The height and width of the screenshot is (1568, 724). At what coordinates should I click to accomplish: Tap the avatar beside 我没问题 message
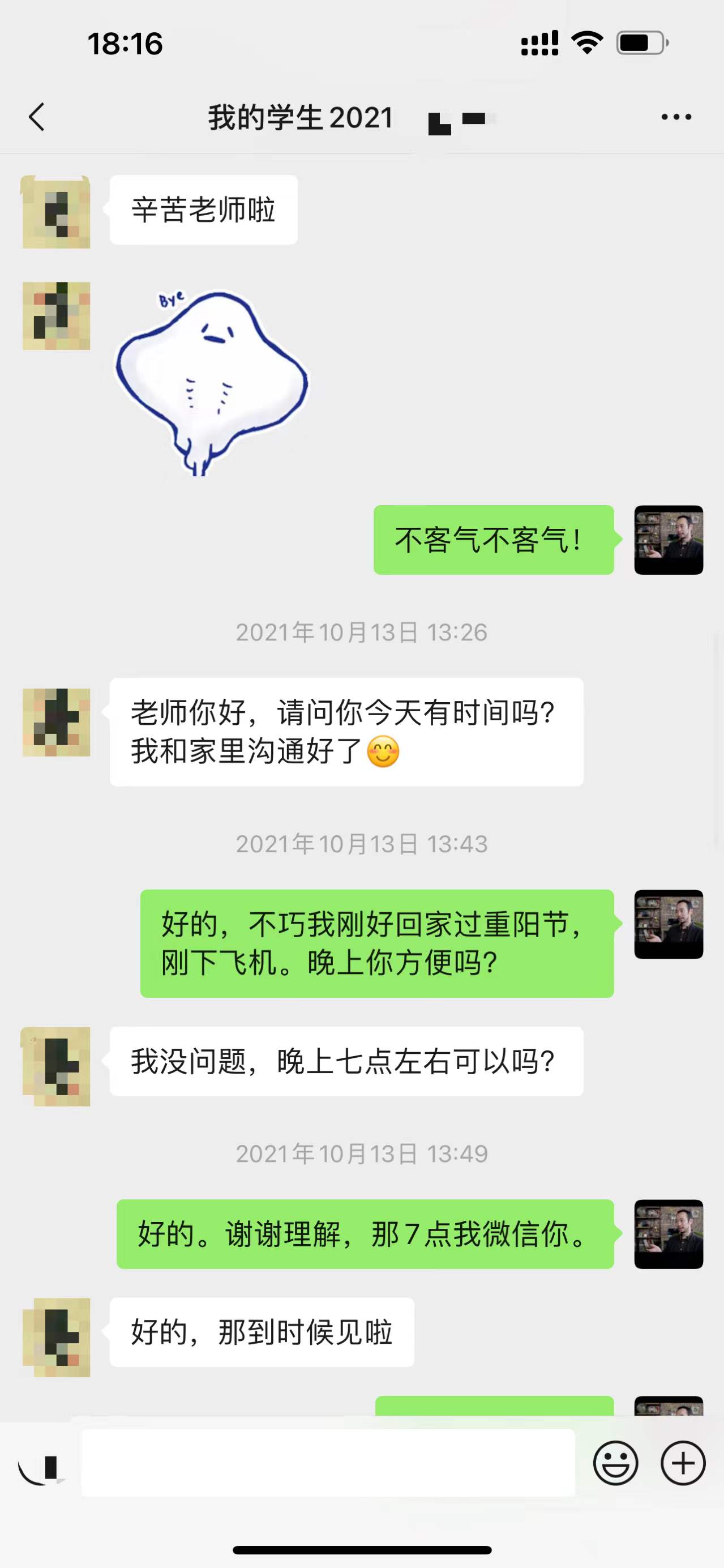click(x=56, y=1066)
